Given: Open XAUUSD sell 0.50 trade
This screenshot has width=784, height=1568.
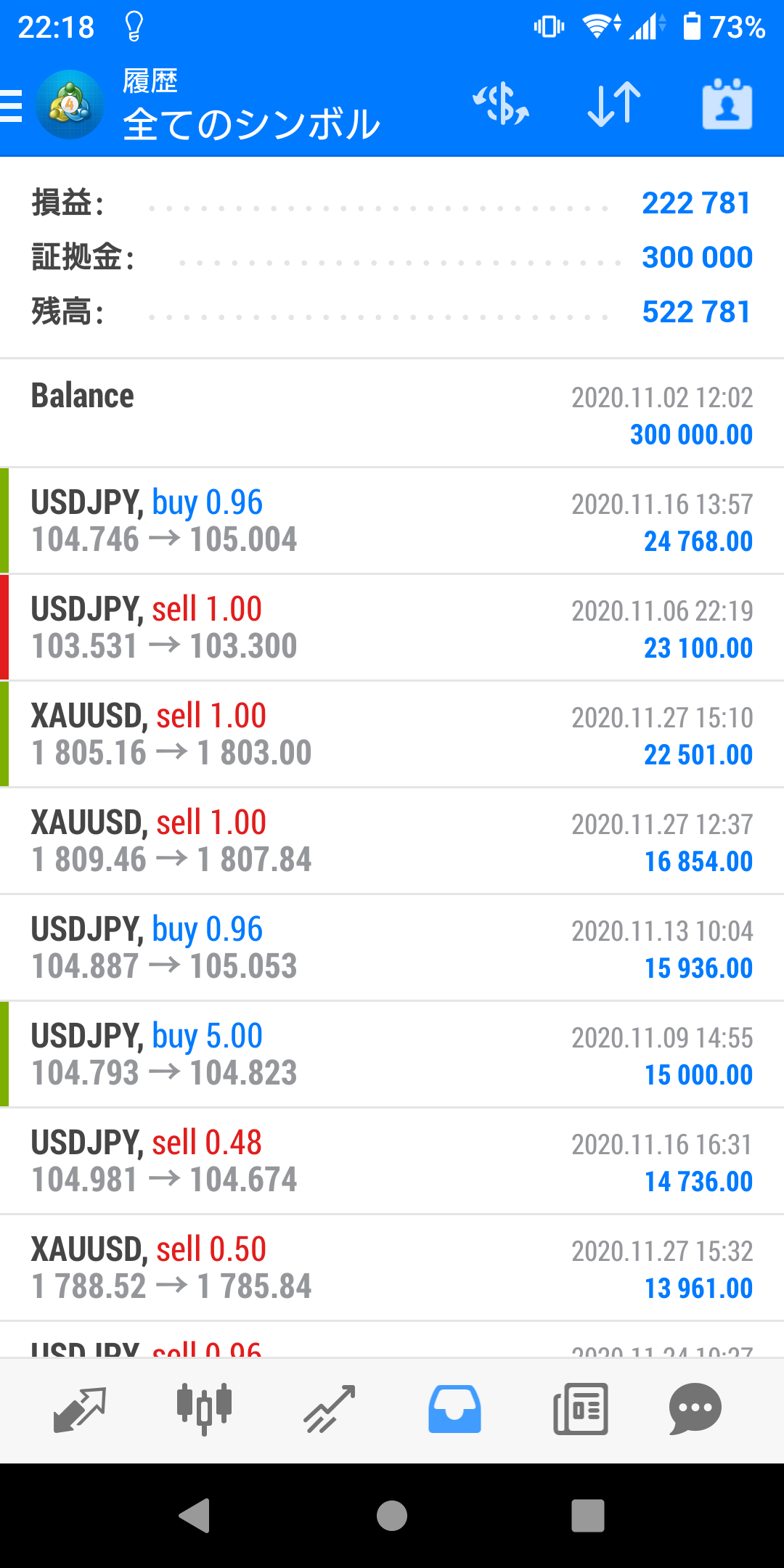Looking at the screenshot, I should pos(392,1268).
